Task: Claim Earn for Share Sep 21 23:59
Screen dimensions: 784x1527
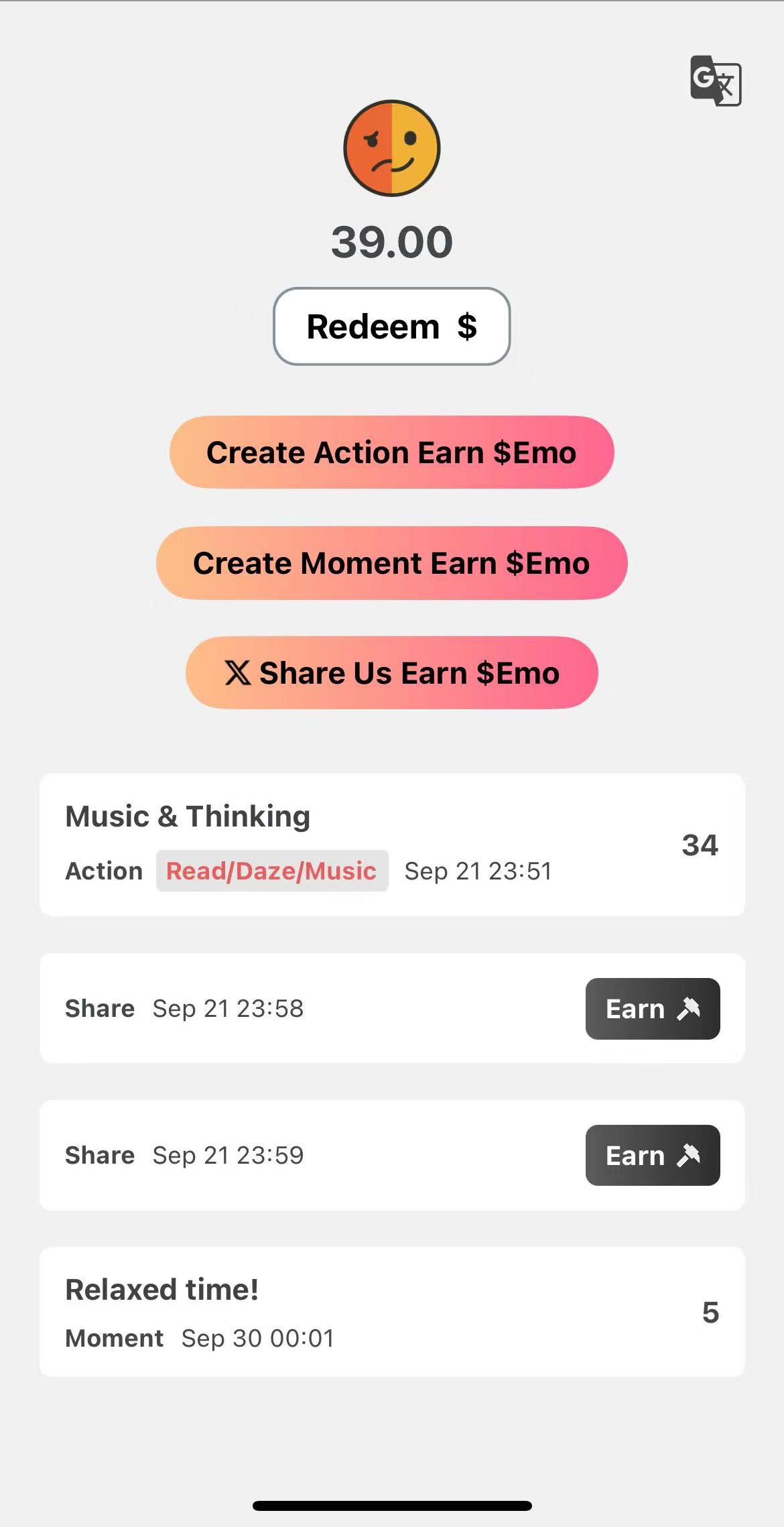Action: pyautogui.click(x=652, y=1155)
